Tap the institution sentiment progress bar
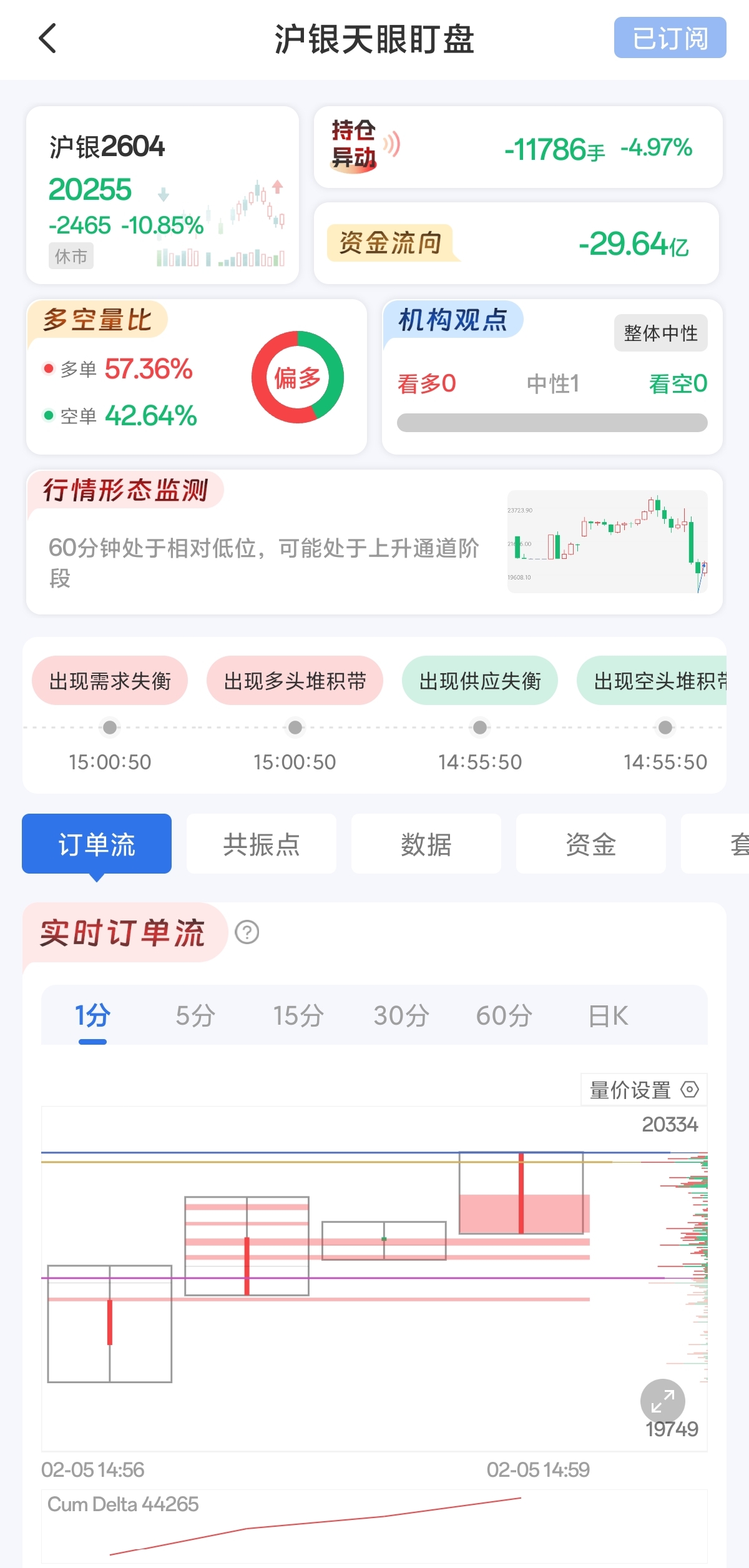 552,422
